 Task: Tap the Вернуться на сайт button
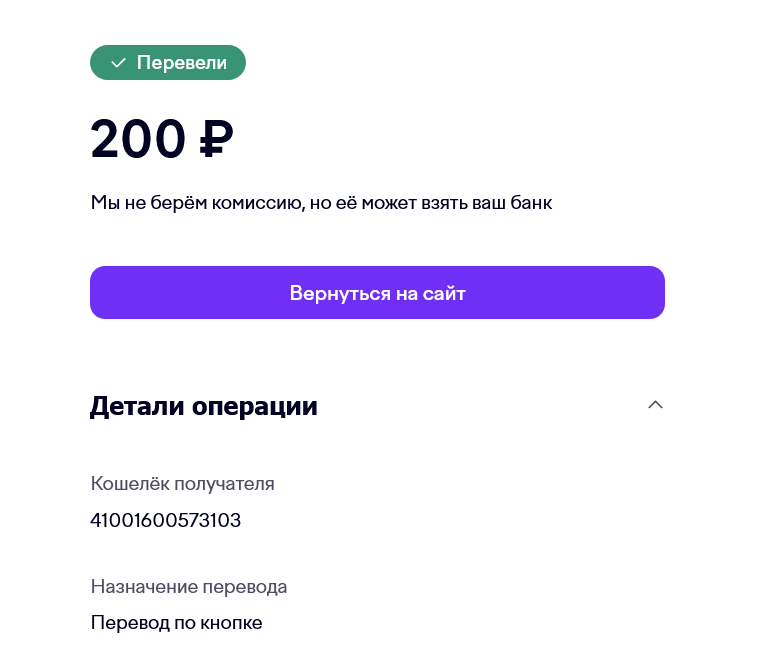[x=377, y=293]
